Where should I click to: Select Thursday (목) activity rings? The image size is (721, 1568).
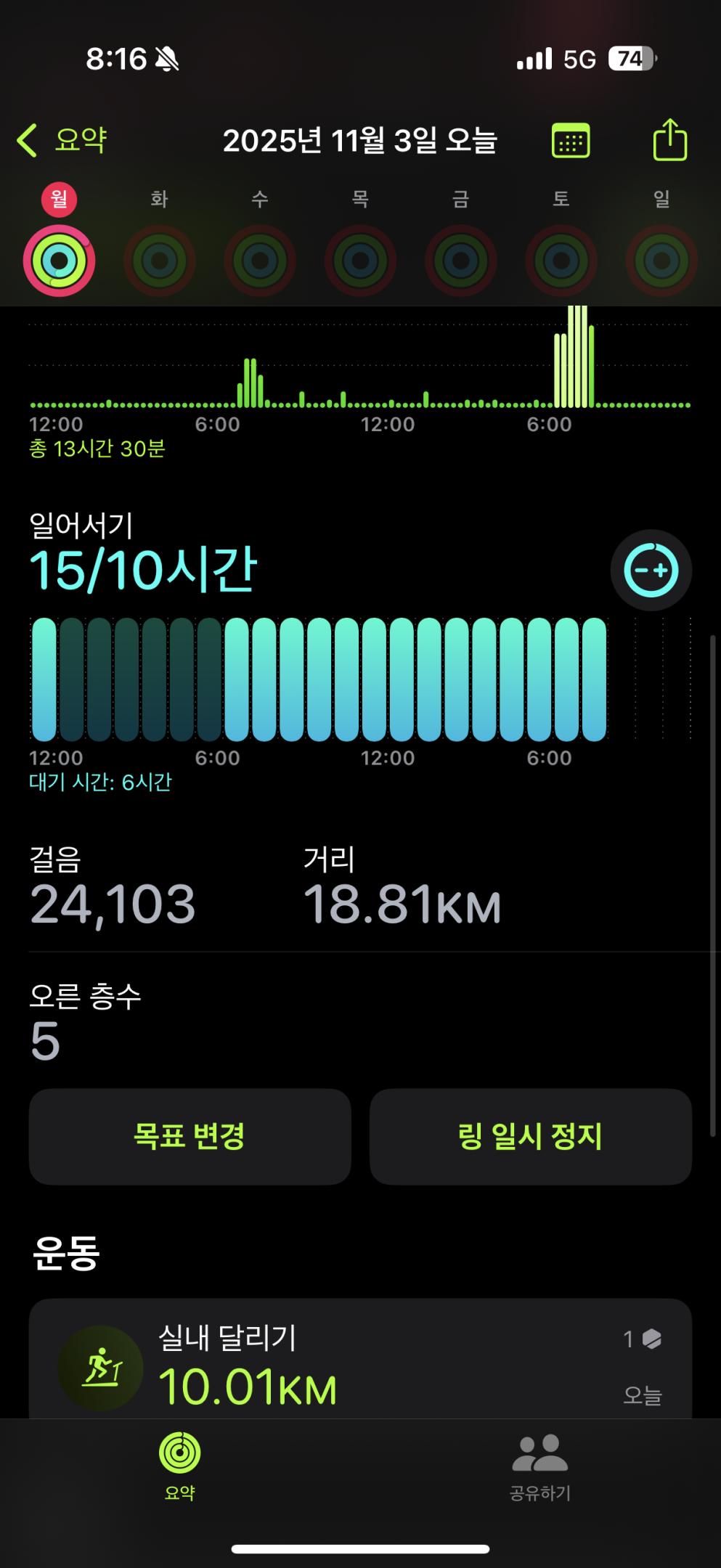tap(360, 260)
